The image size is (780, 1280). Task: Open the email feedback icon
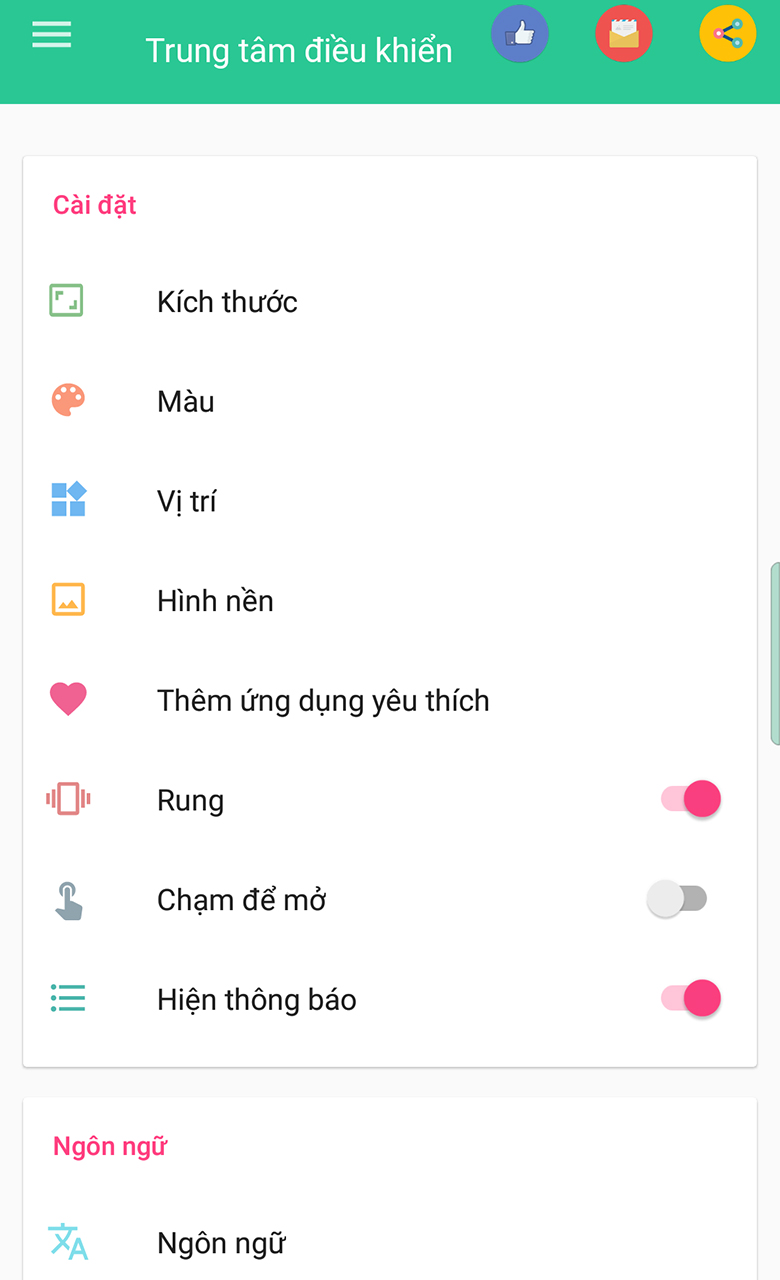click(624, 33)
